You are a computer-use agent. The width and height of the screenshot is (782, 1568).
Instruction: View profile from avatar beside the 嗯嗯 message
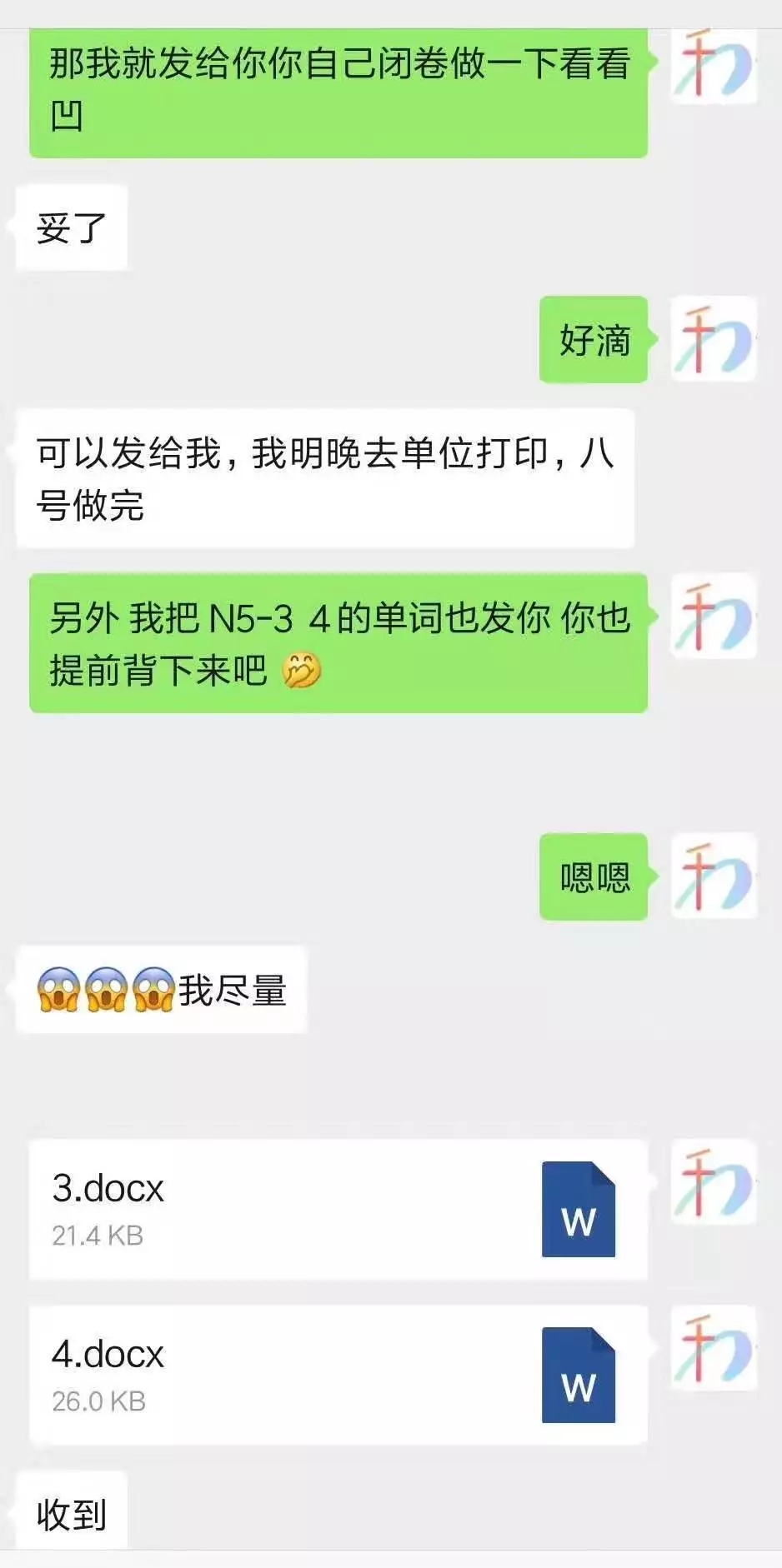pyautogui.click(x=714, y=876)
